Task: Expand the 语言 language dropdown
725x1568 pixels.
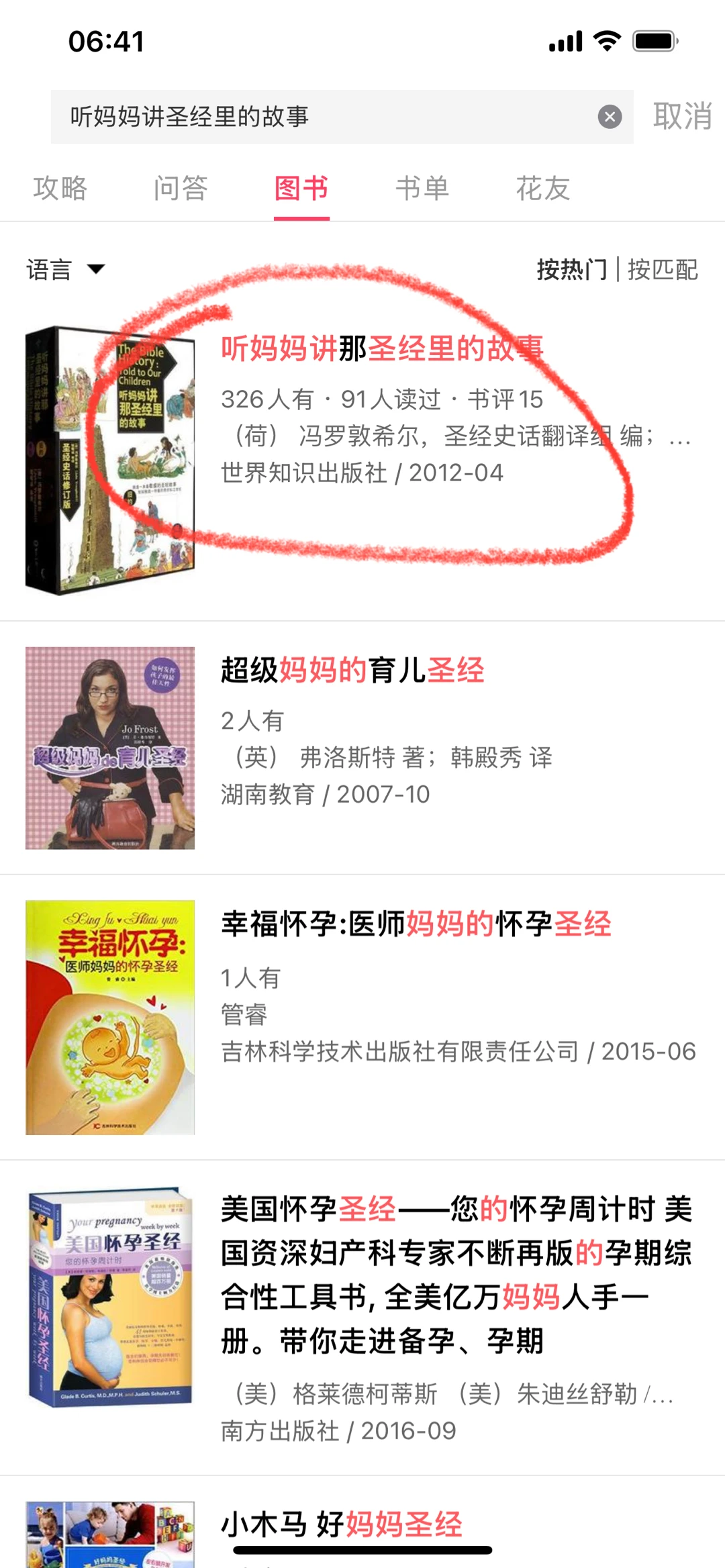Action: click(x=65, y=270)
